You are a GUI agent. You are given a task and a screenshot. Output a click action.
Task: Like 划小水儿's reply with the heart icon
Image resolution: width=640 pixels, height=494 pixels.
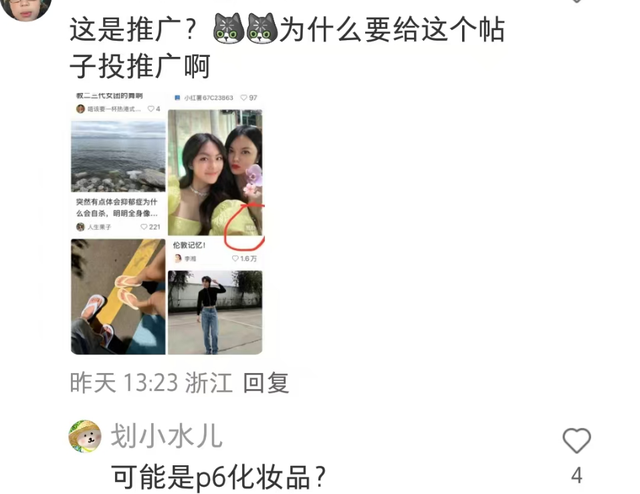(x=577, y=441)
